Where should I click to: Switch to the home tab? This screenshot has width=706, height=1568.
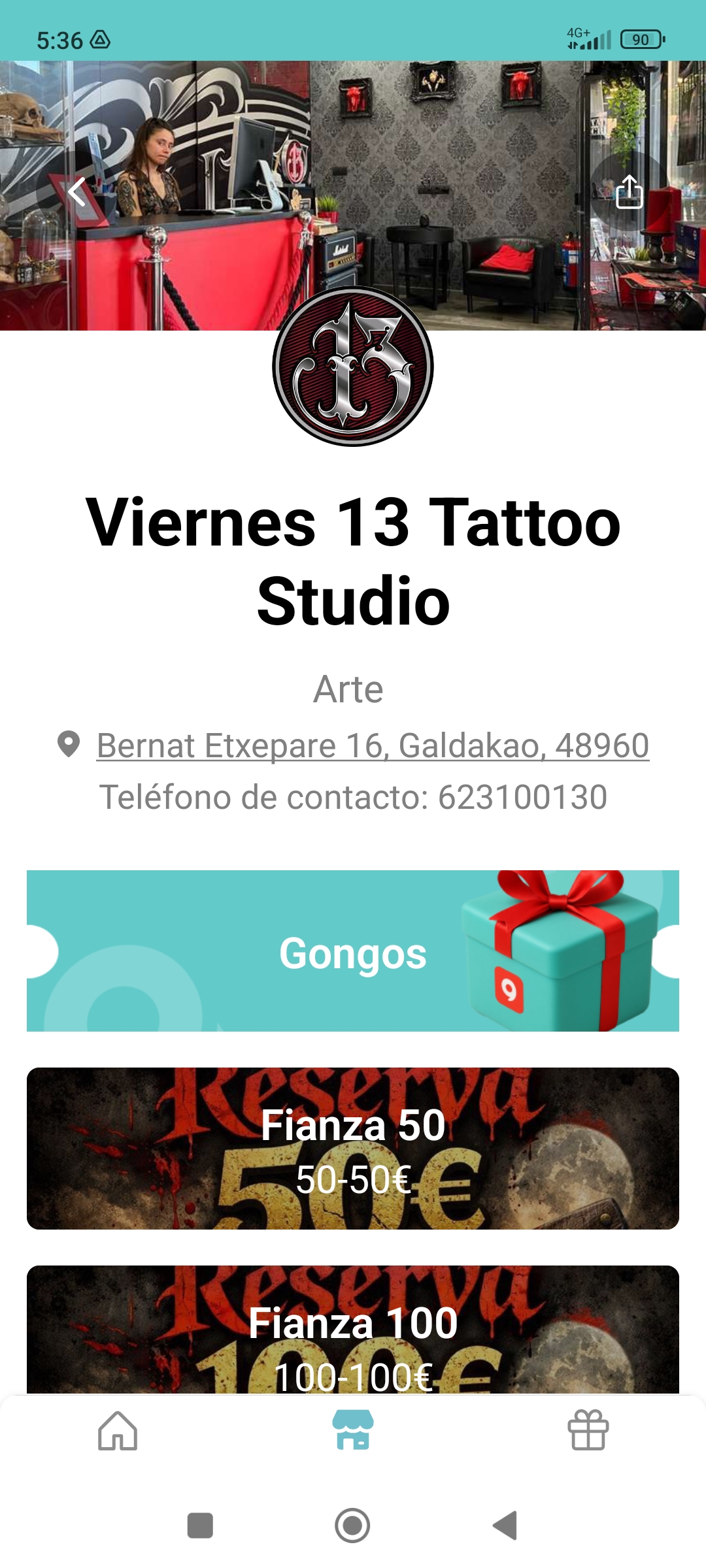[x=118, y=1430]
